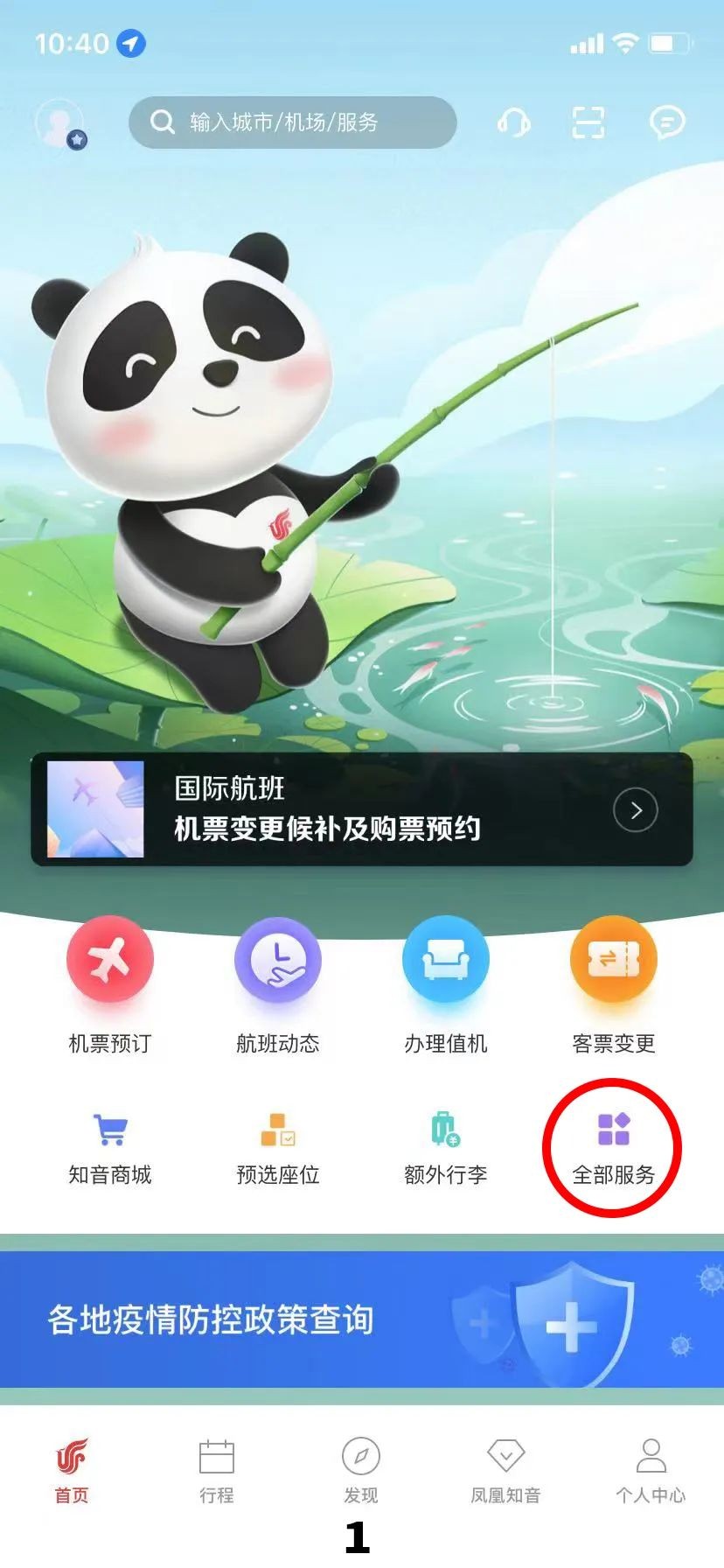This screenshot has width=724, height=1568.
Task: Go to the 凤凰知音 tab
Action: pos(505,1472)
